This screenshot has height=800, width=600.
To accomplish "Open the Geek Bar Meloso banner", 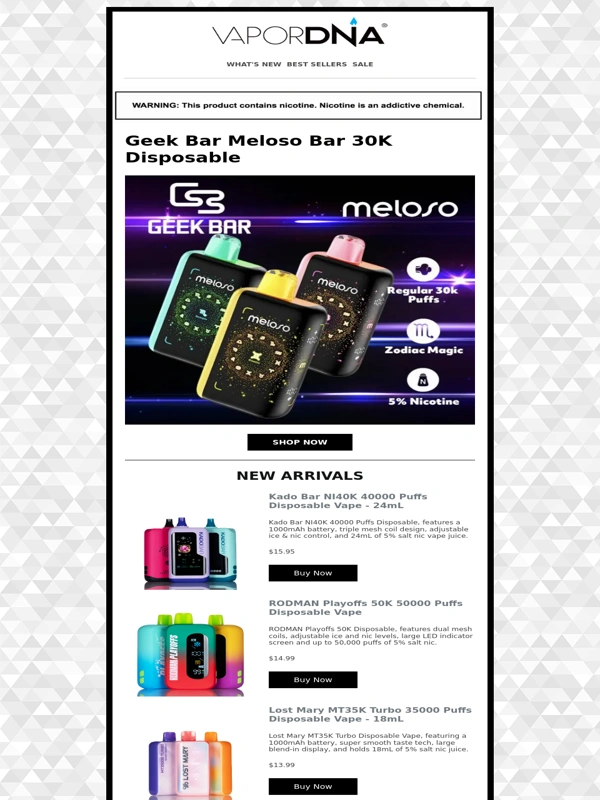I will pyautogui.click(x=300, y=300).
